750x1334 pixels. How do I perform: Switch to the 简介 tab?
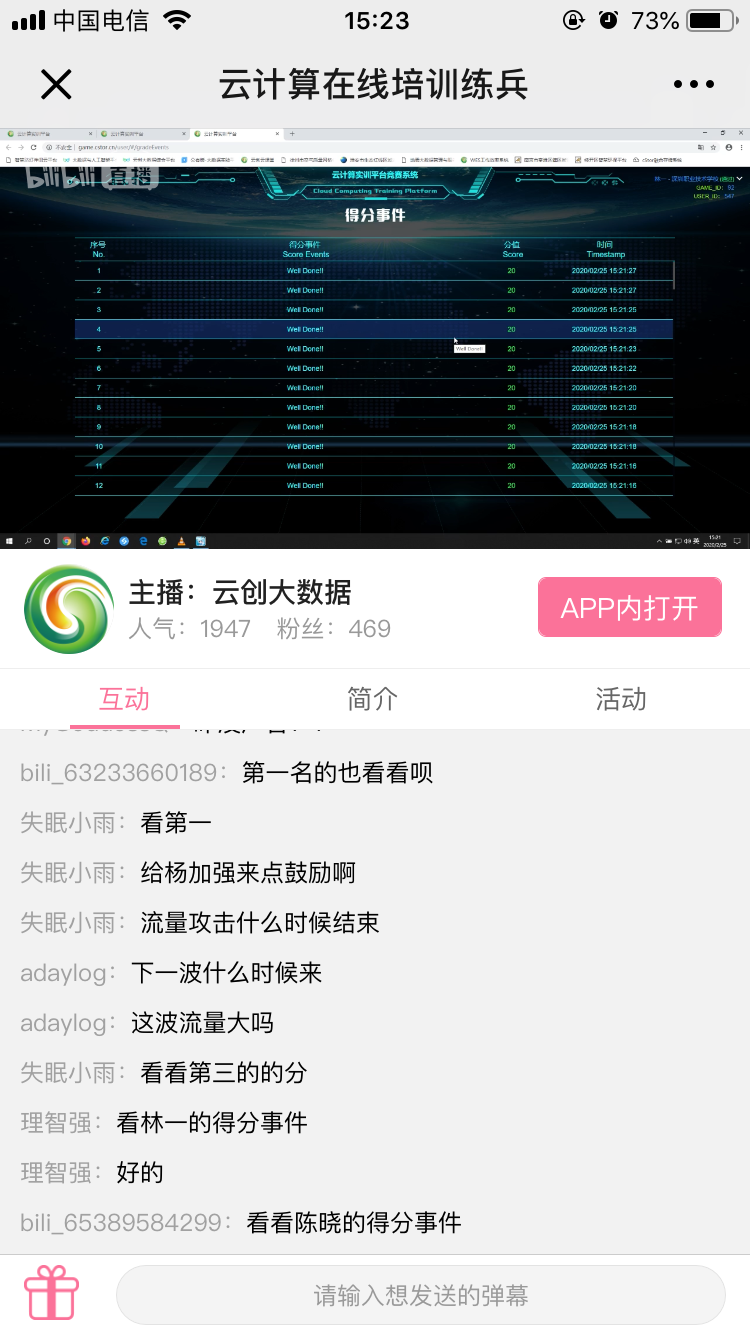[372, 699]
